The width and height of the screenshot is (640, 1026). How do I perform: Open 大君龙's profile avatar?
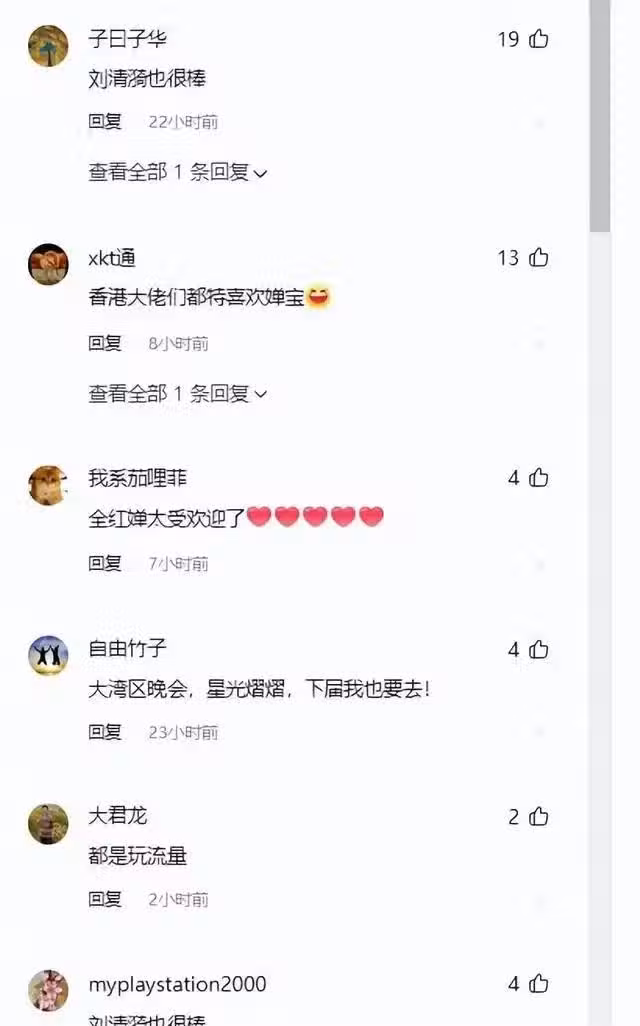click(48, 823)
